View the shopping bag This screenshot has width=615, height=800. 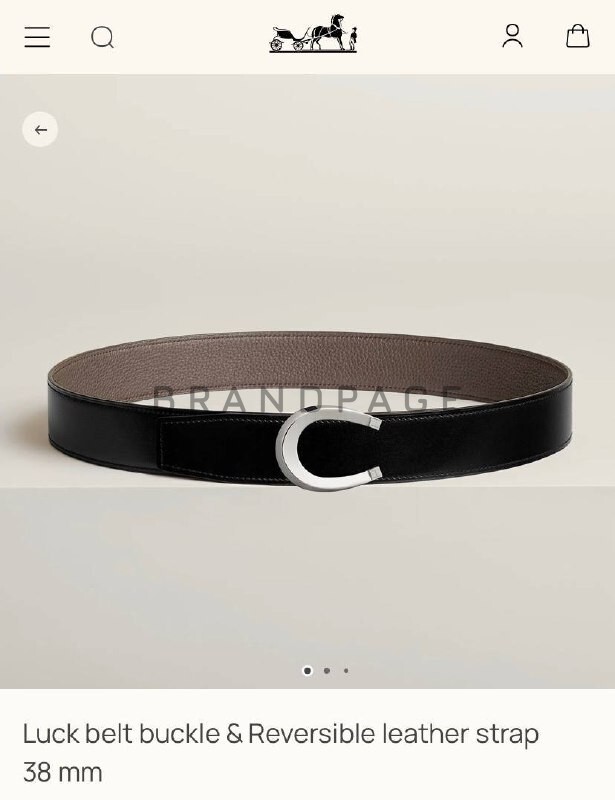tap(577, 36)
